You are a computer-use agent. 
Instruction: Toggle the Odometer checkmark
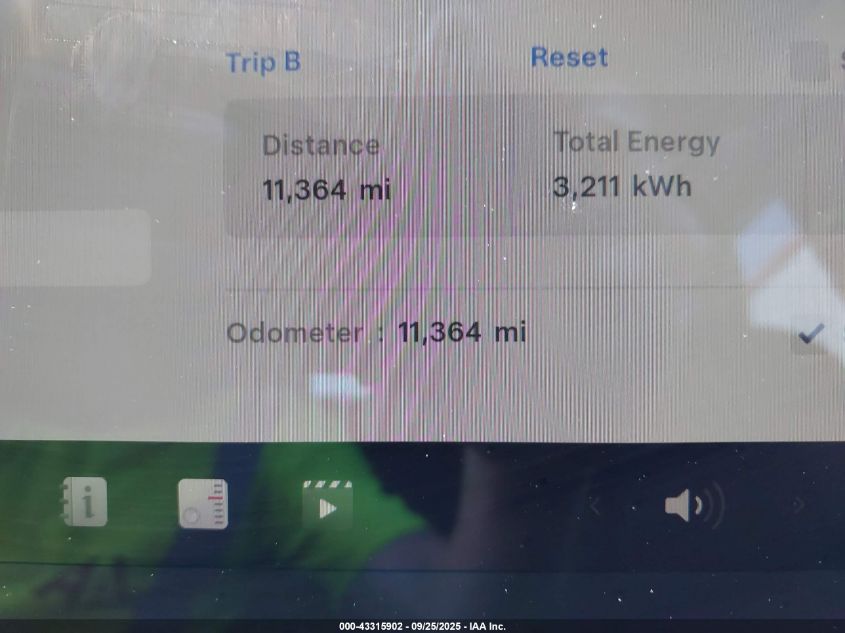(811, 333)
